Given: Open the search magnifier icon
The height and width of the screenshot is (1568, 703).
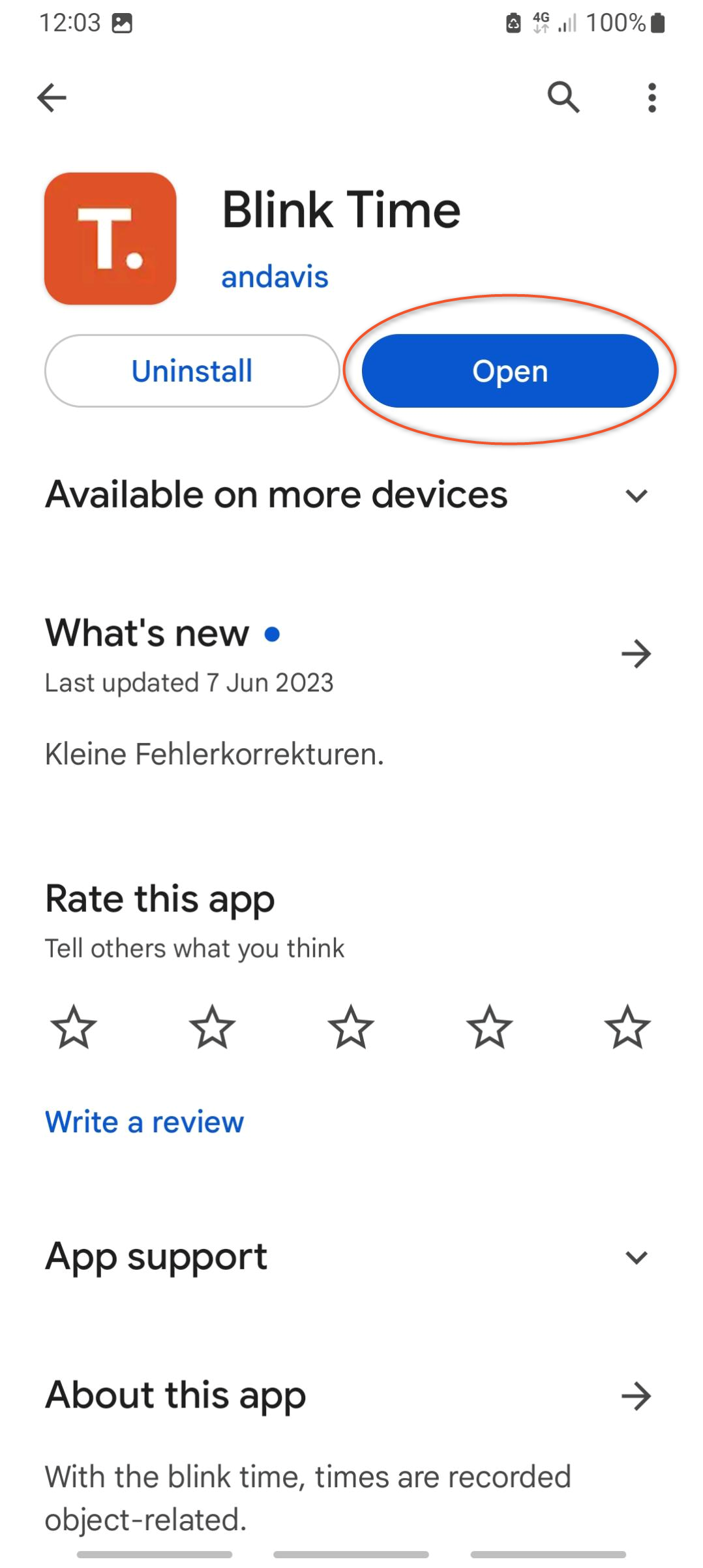Looking at the screenshot, I should [x=563, y=98].
